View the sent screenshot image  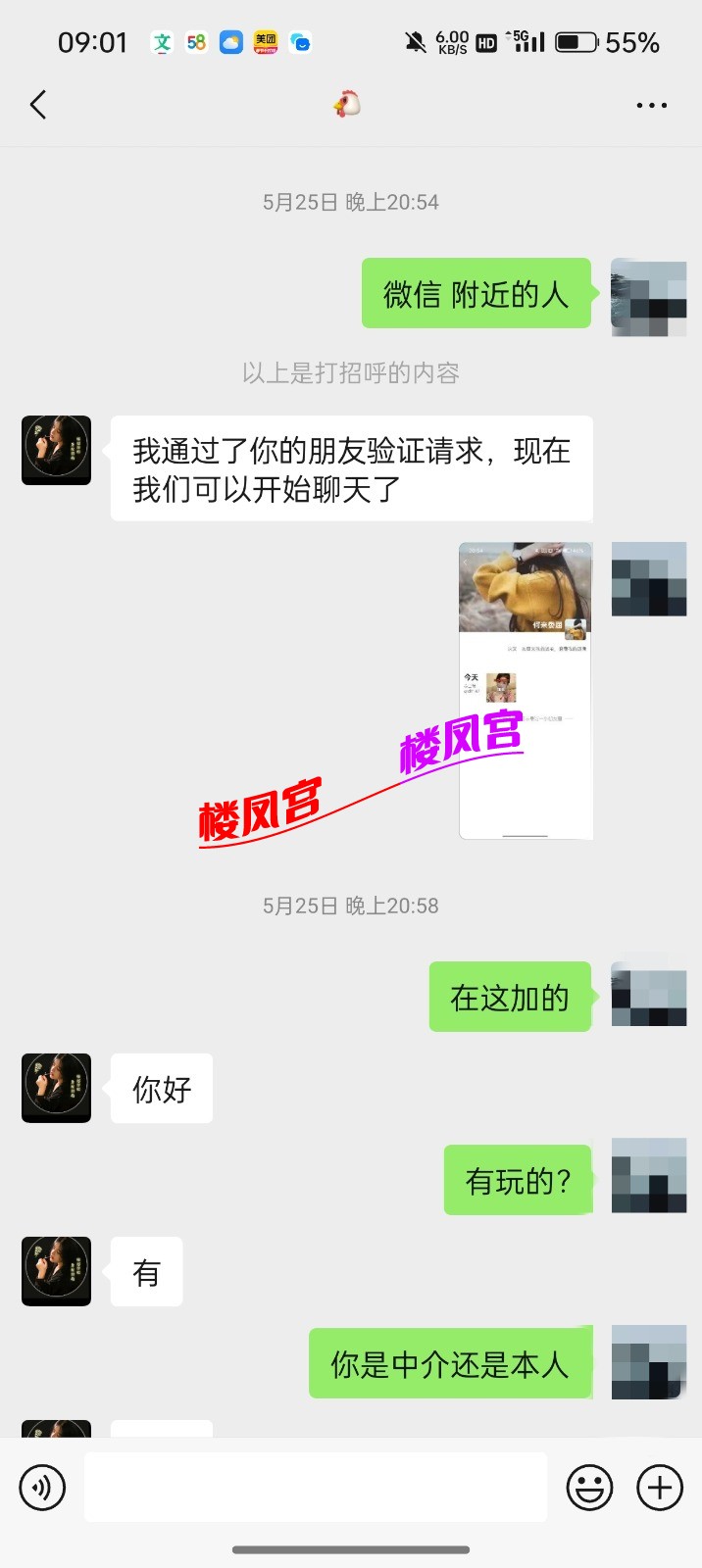526,690
